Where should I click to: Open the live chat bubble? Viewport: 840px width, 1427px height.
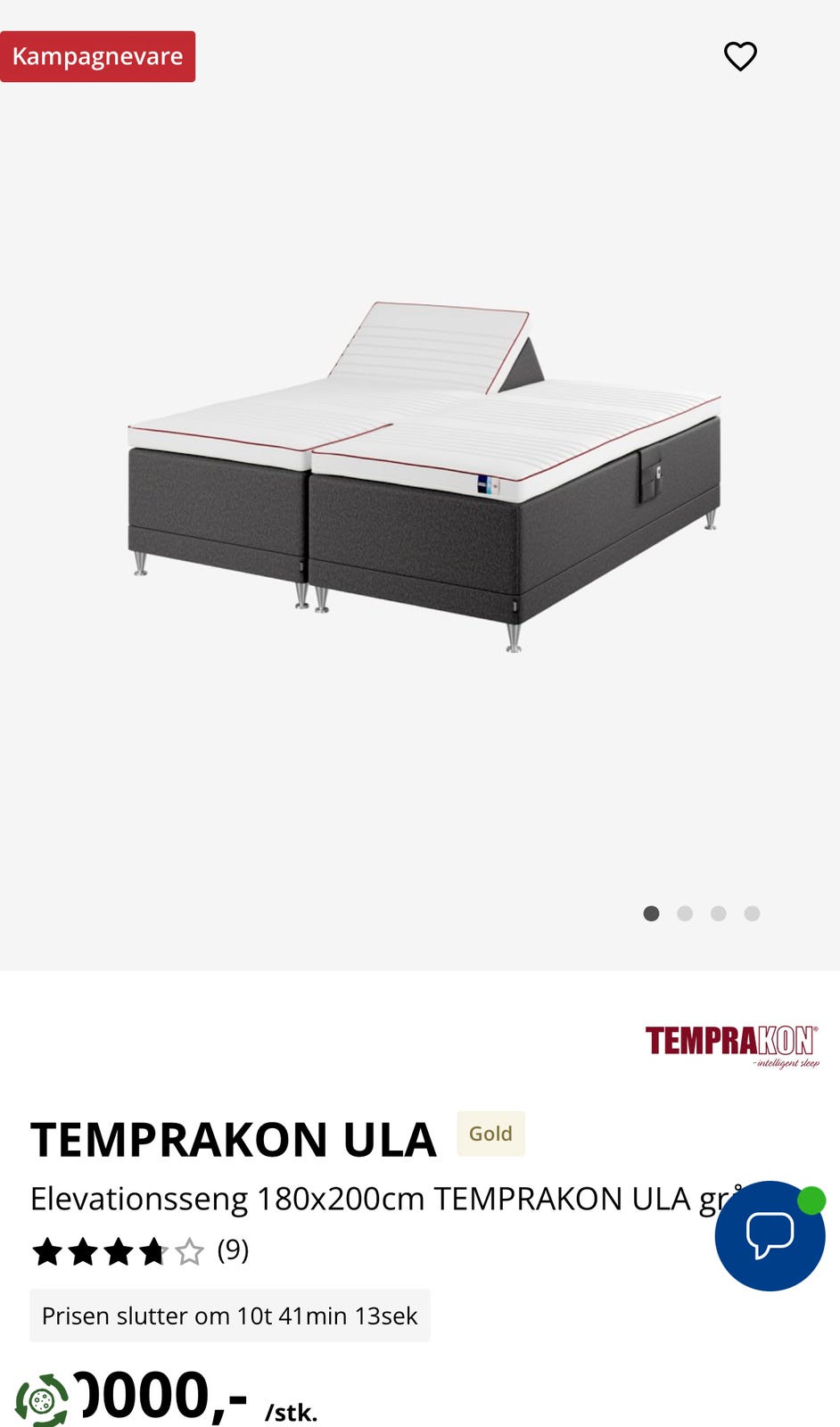770,1235
